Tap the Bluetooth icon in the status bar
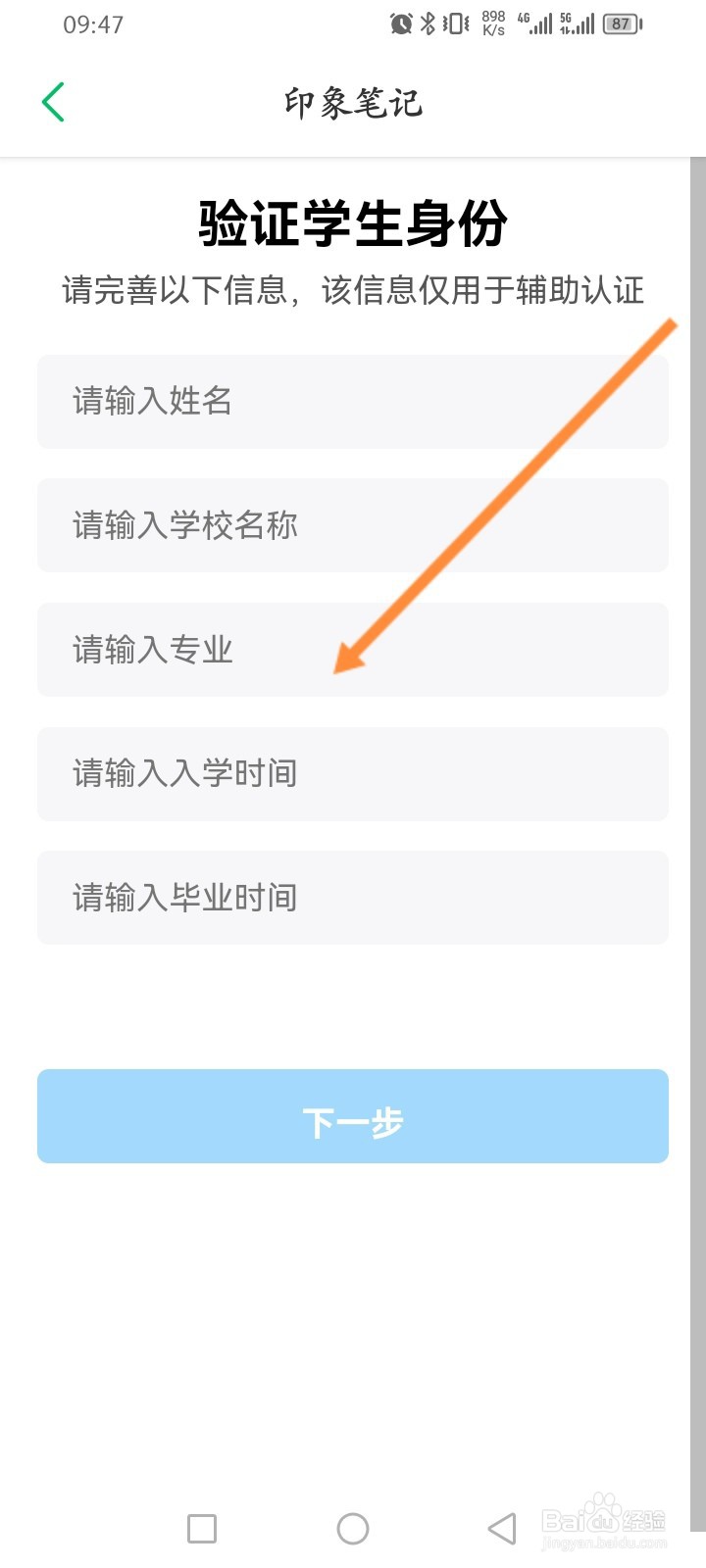 pos(426,22)
